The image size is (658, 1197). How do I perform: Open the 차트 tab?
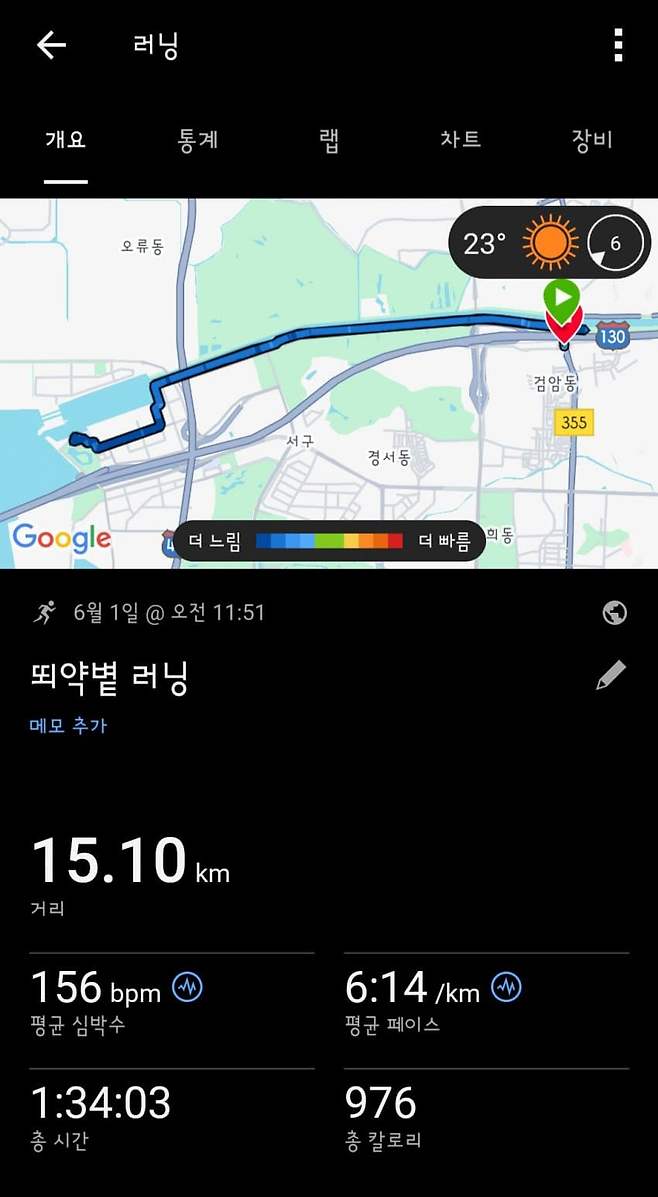coord(460,139)
